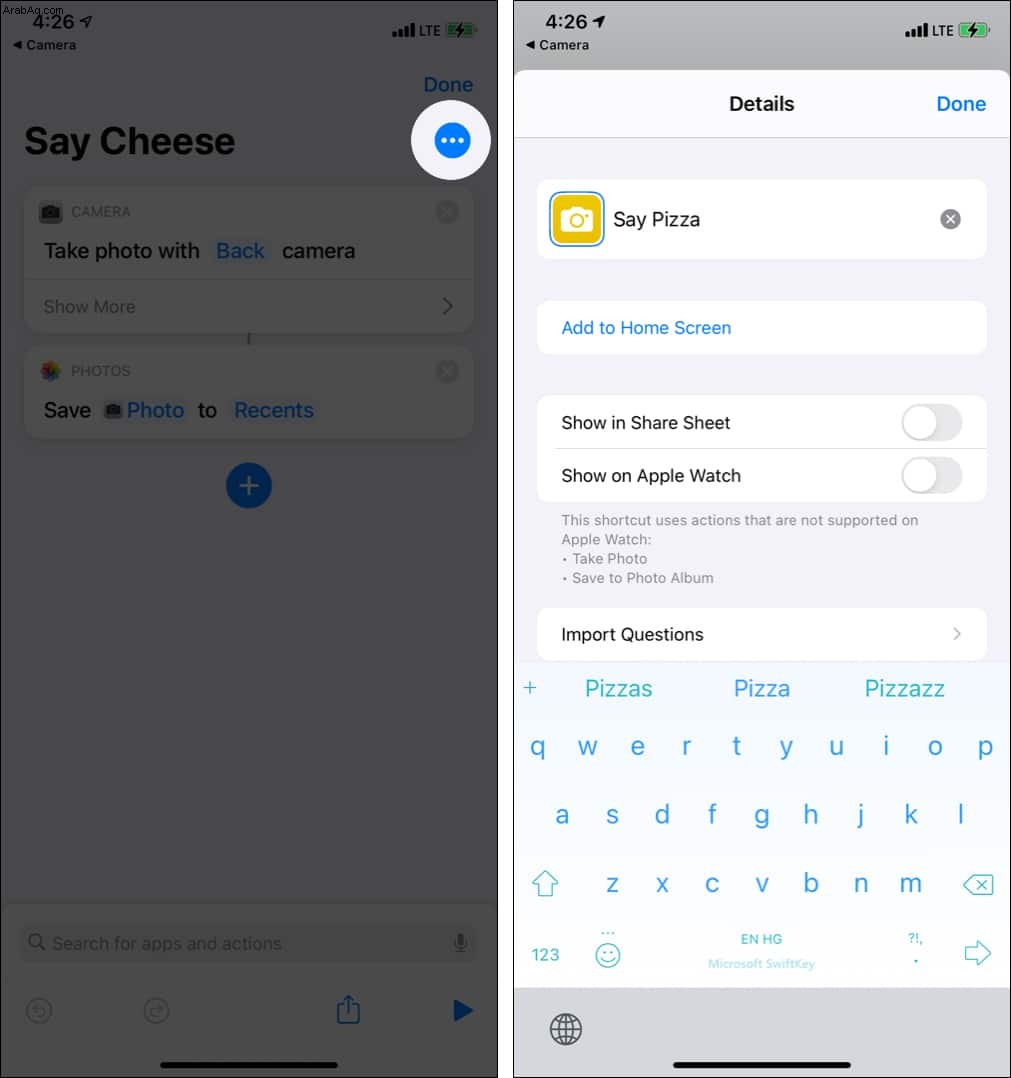Select the Recents album parameter
Image resolution: width=1011 pixels, height=1078 pixels.
[x=274, y=410]
